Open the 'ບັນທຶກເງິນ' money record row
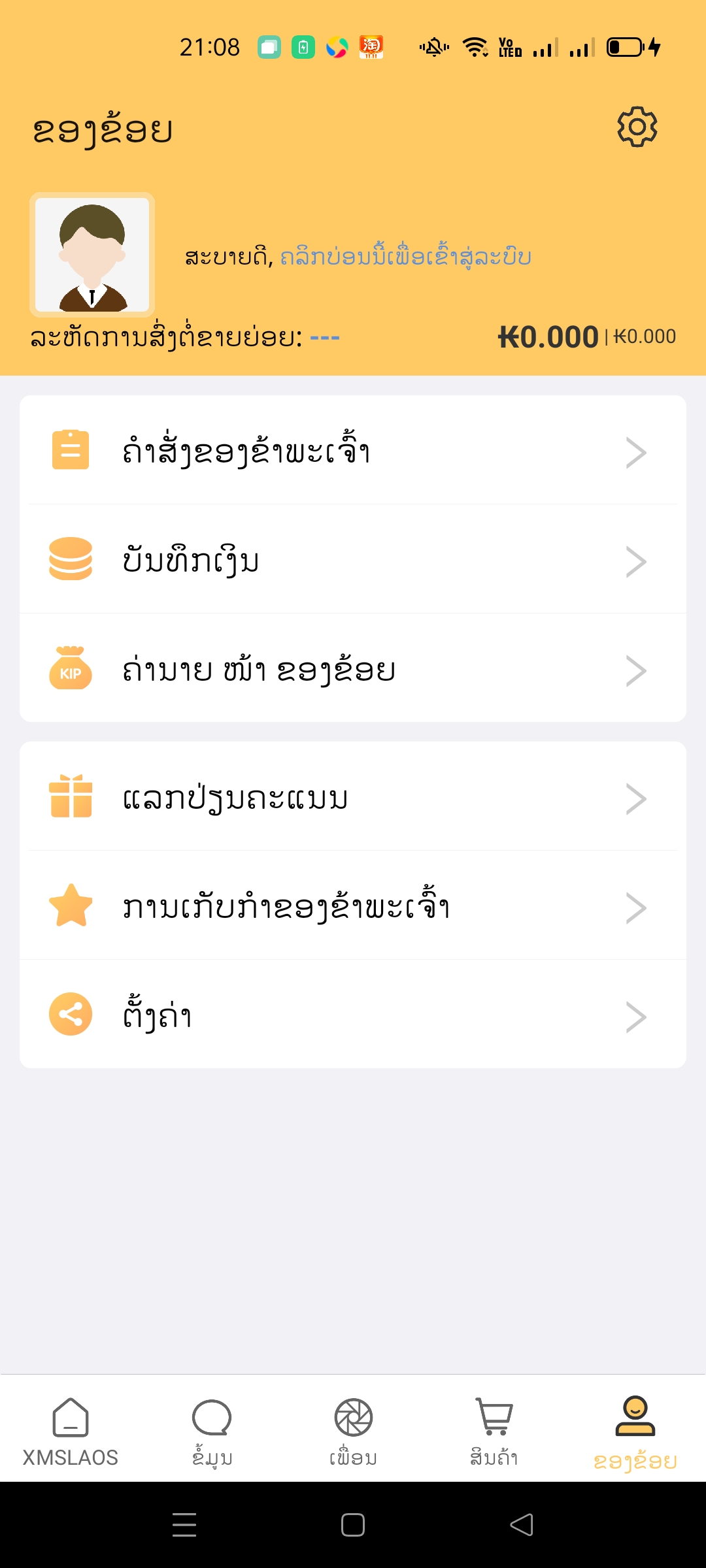Screen dimensions: 706x1568 click(x=353, y=560)
